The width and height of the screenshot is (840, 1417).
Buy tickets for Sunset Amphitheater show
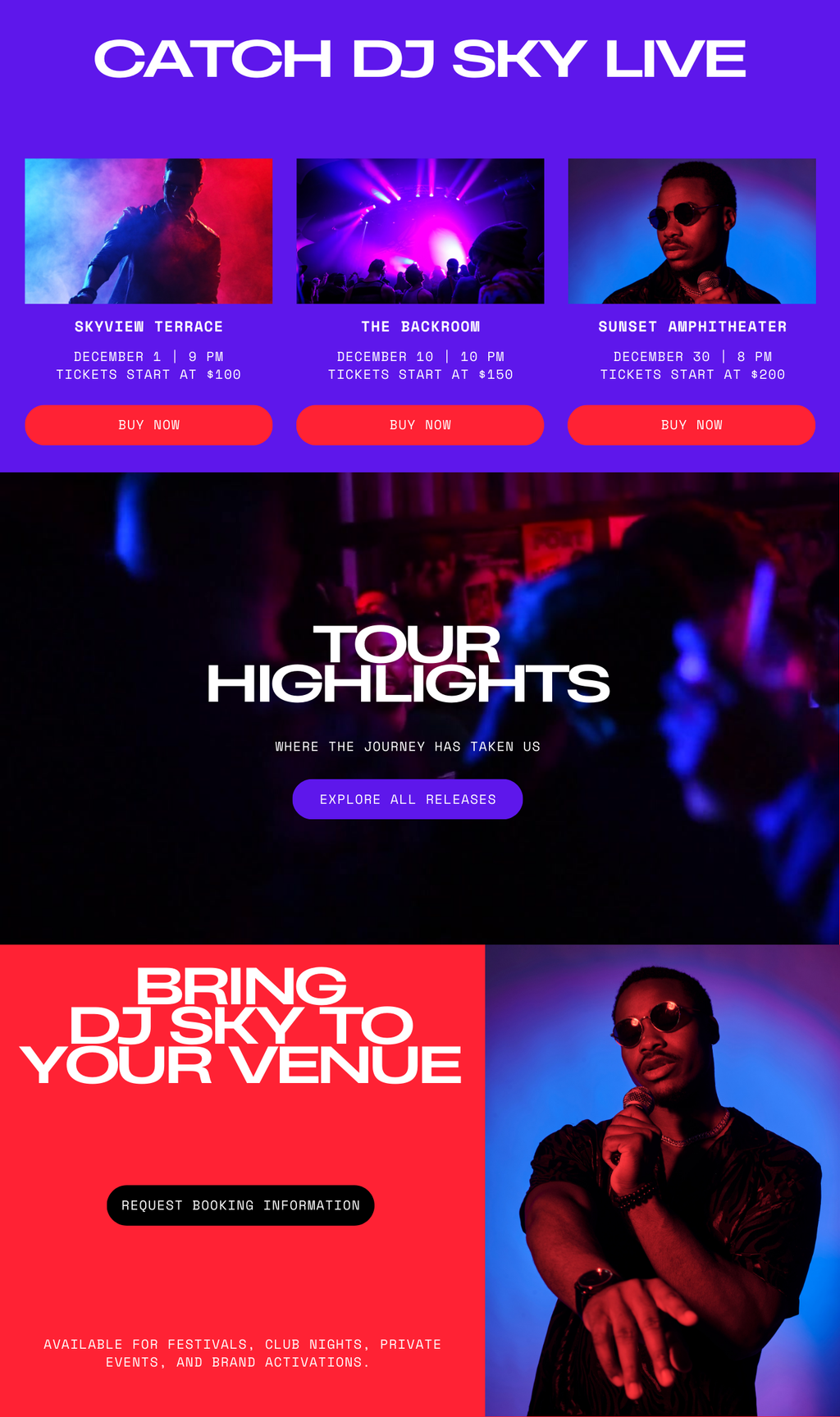pos(692,425)
